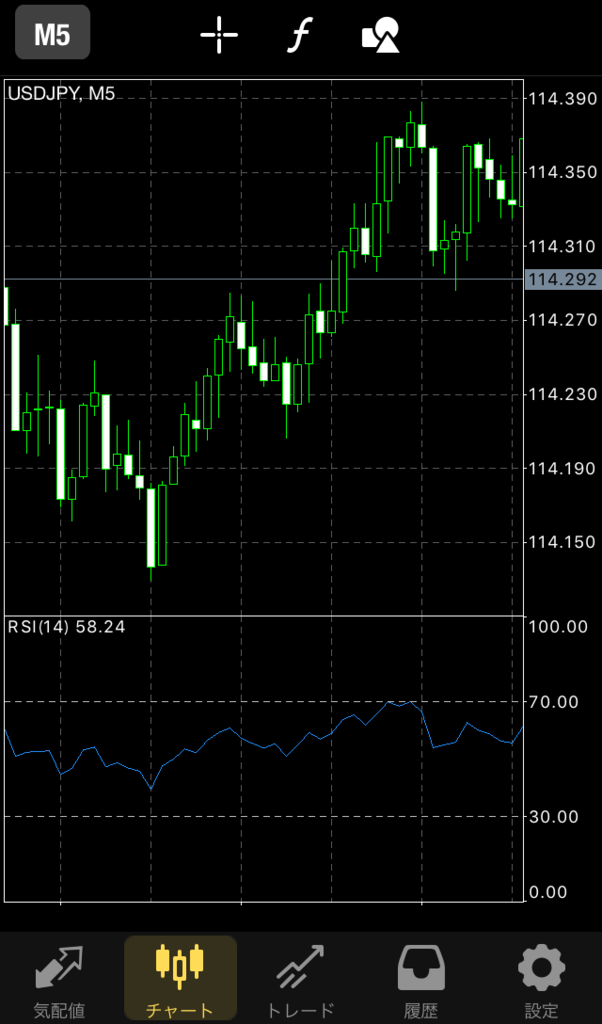Activate the crosshair tool
Viewport: 602px width, 1024px height.
click(219, 35)
